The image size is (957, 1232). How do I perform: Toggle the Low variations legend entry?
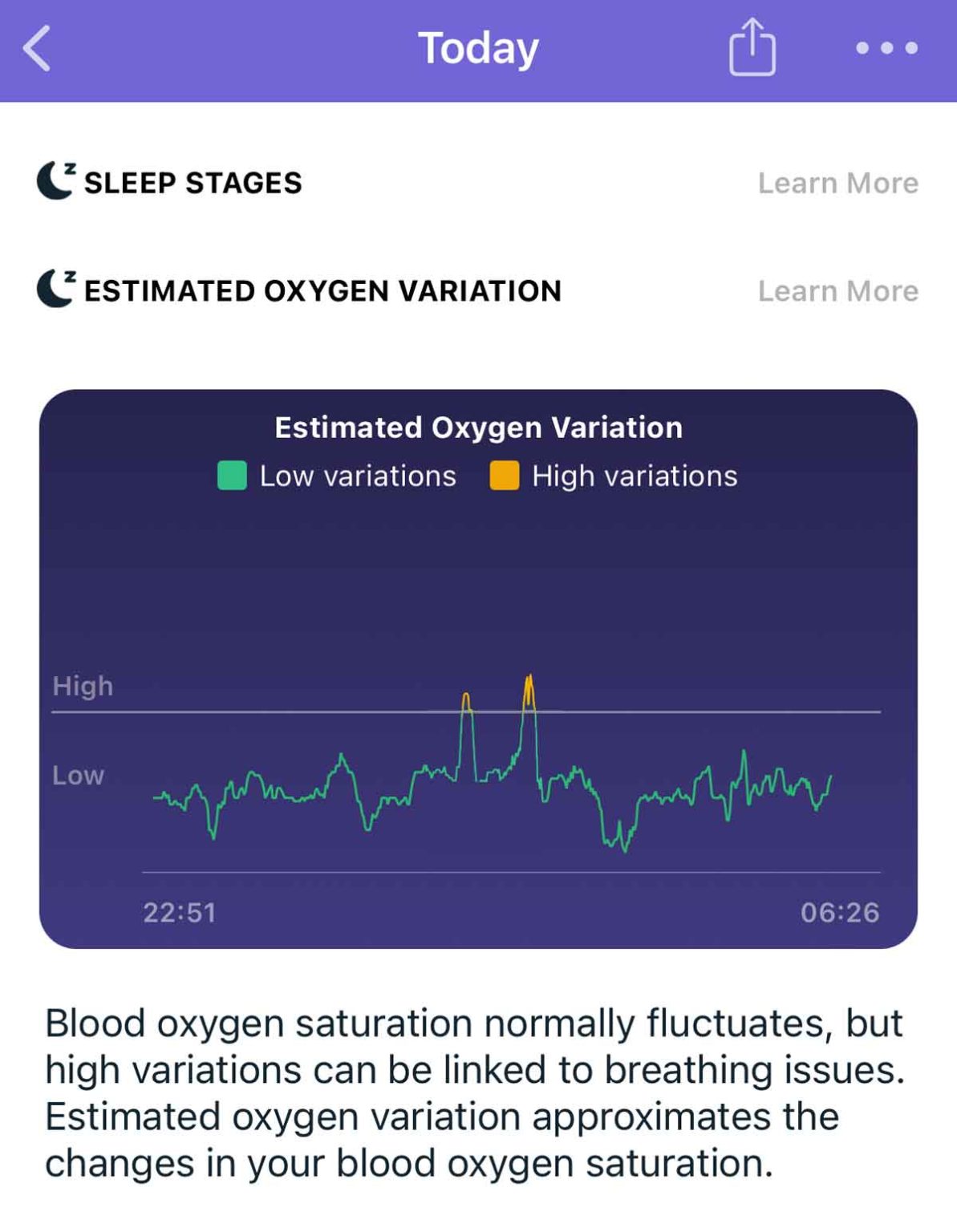[337, 475]
